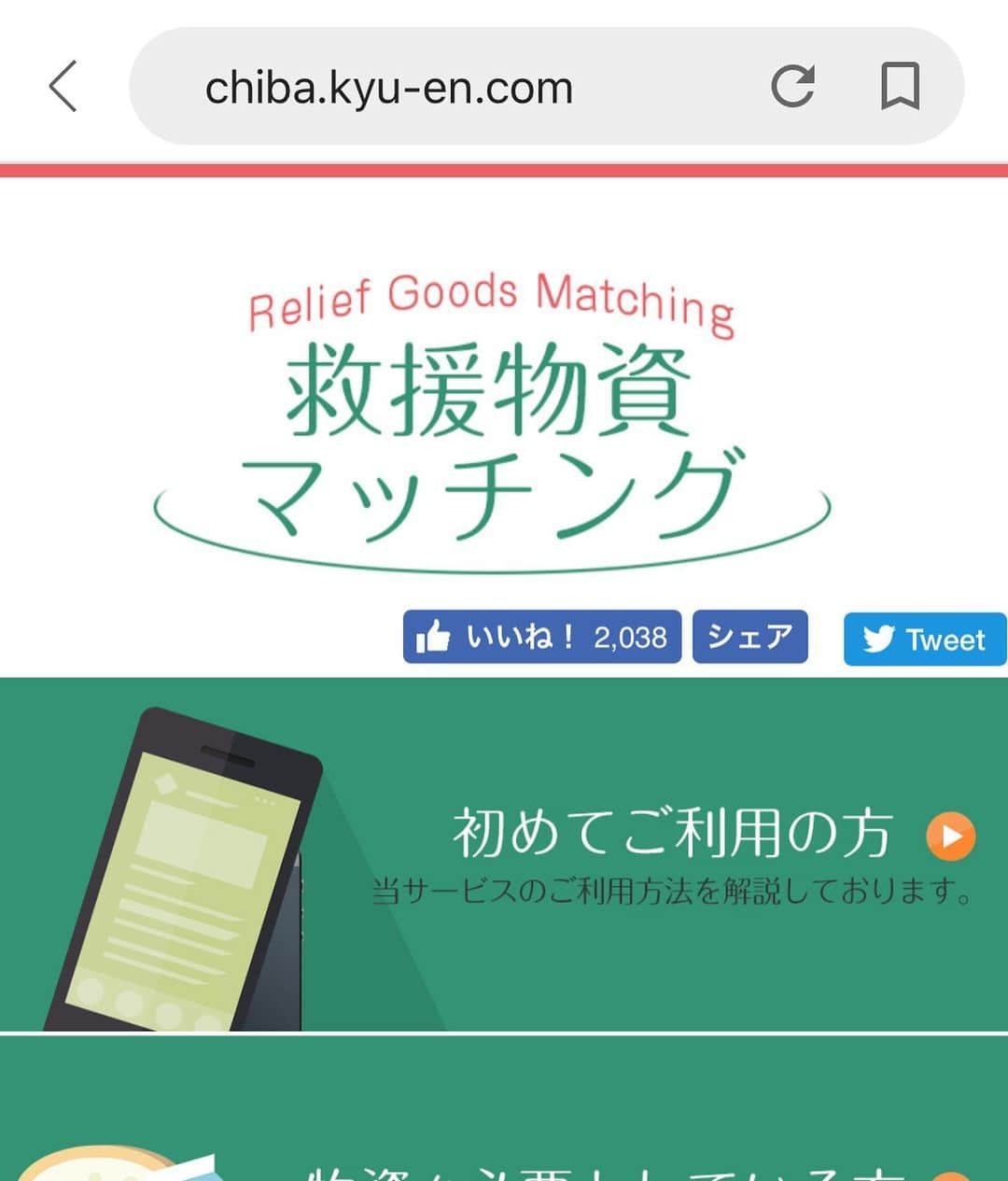Go back with the browser arrow
Screen dimensions: 1008x1181
tap(63, 87)
